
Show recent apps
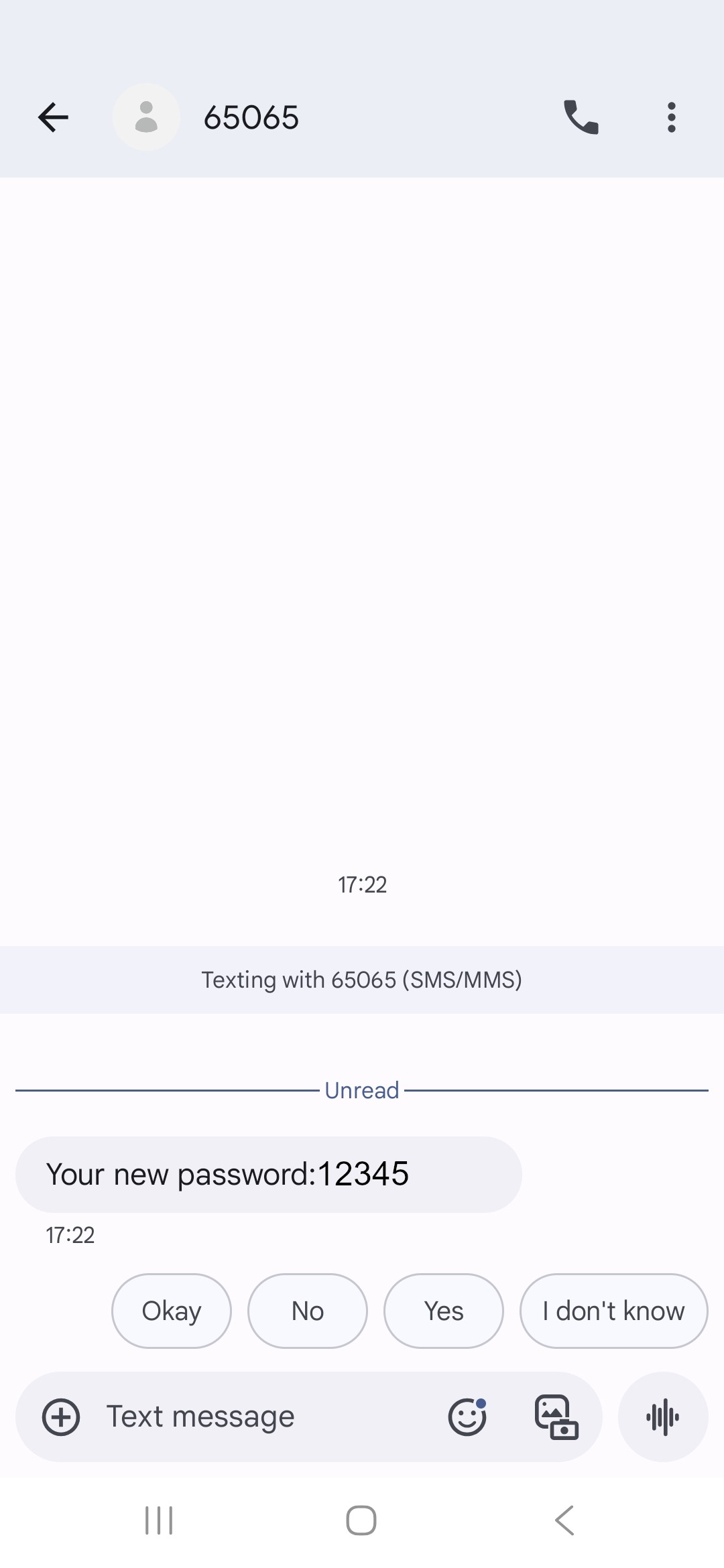[x=159, y=1520]
